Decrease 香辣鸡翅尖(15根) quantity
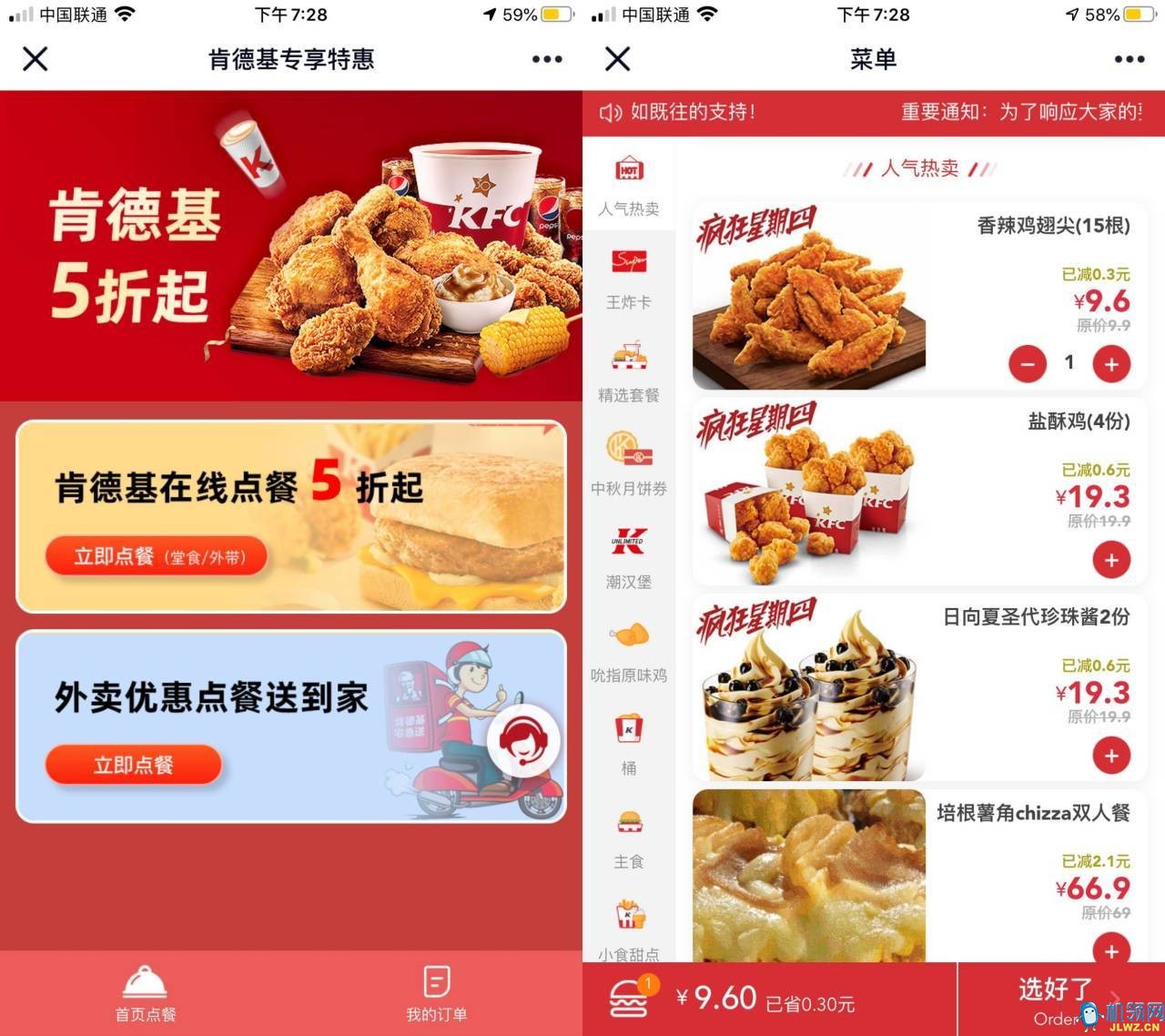The height and width of the screenshot is (1036, 1165). [x=1028, y=364]
